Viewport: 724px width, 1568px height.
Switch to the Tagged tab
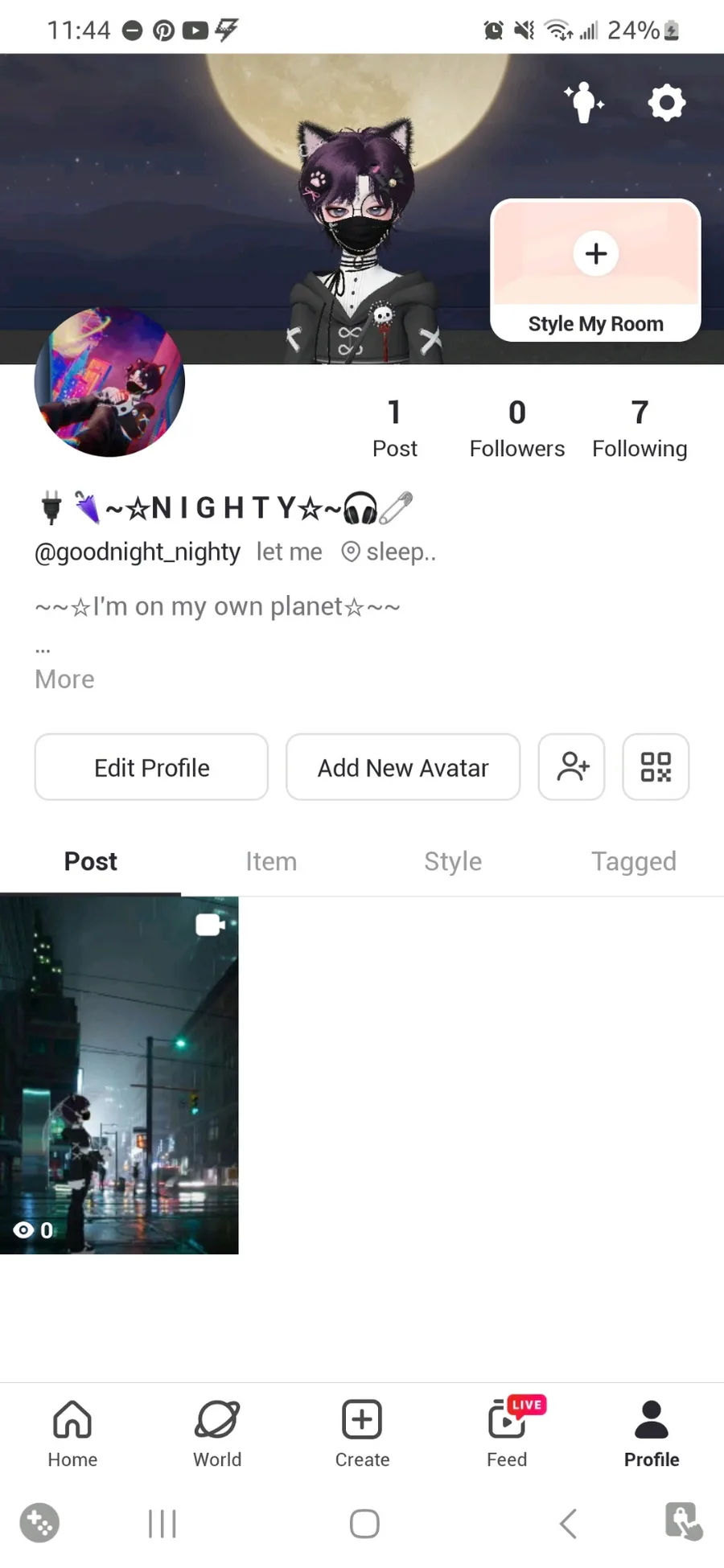click(x=634, y=861)
